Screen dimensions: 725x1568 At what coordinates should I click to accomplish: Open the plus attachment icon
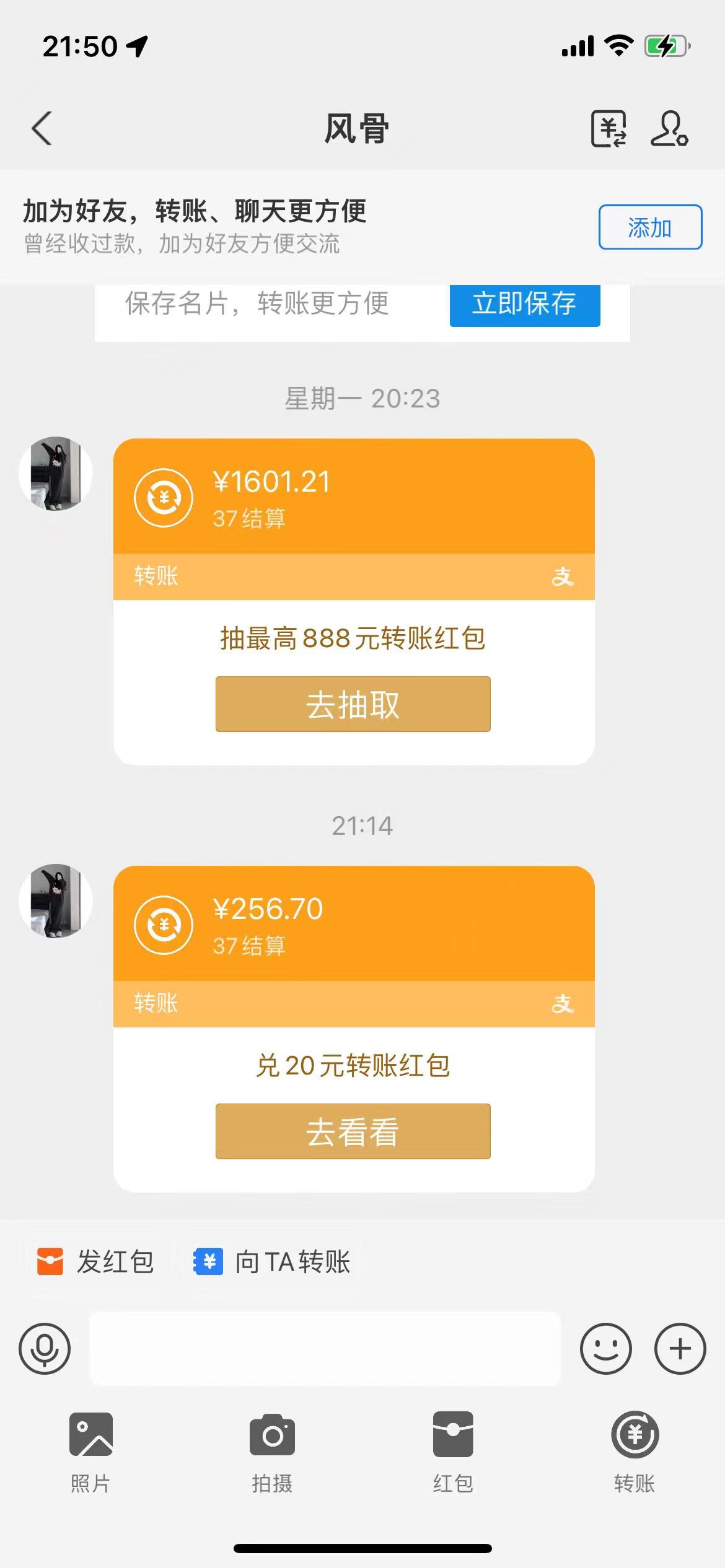[x=679, y=1349]
